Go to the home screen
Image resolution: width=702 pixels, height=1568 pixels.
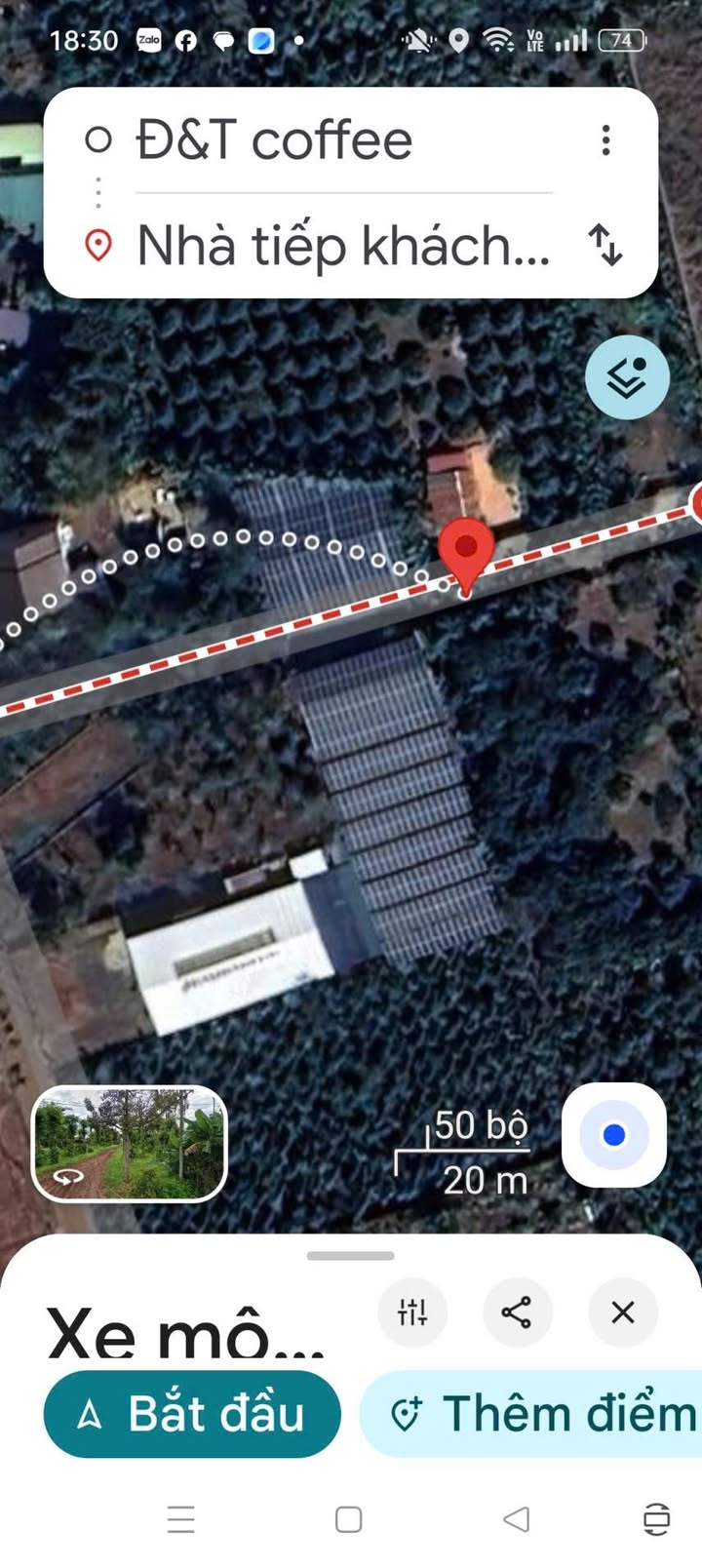click(x=349, y=1519)
